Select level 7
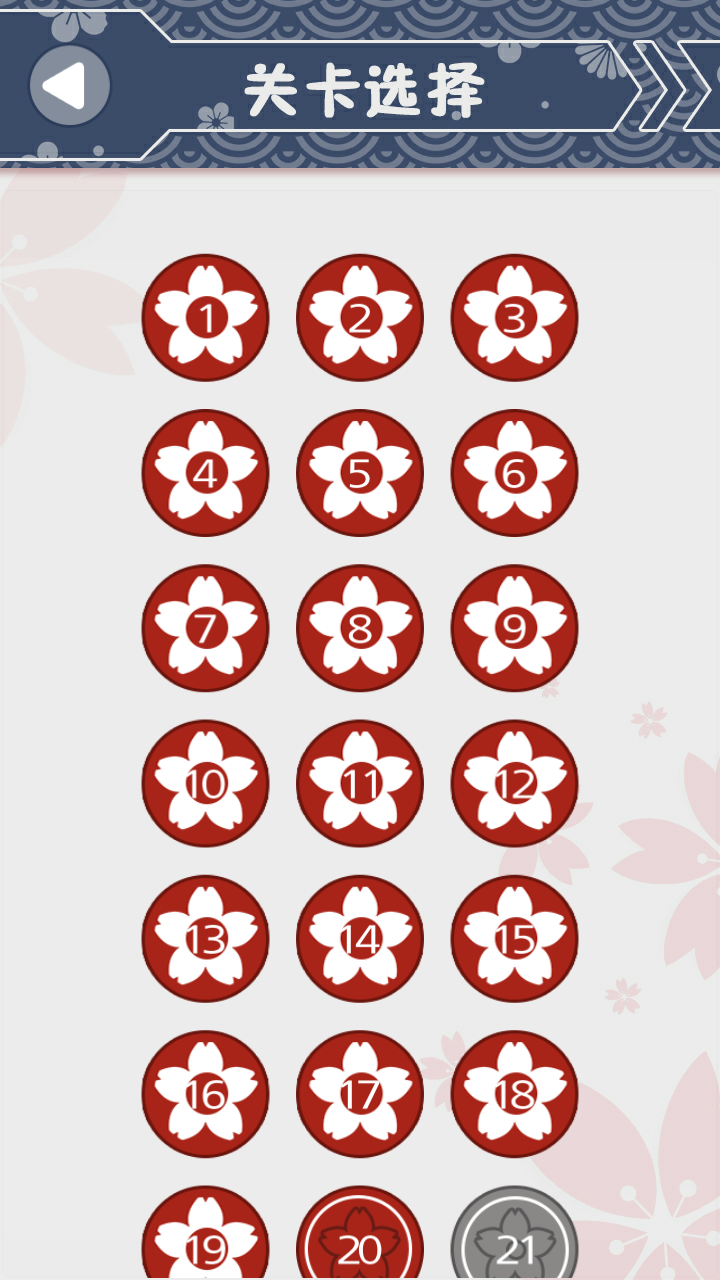Image resolution: width=720 pixels, height=1280 pixels. pos(206,628)
